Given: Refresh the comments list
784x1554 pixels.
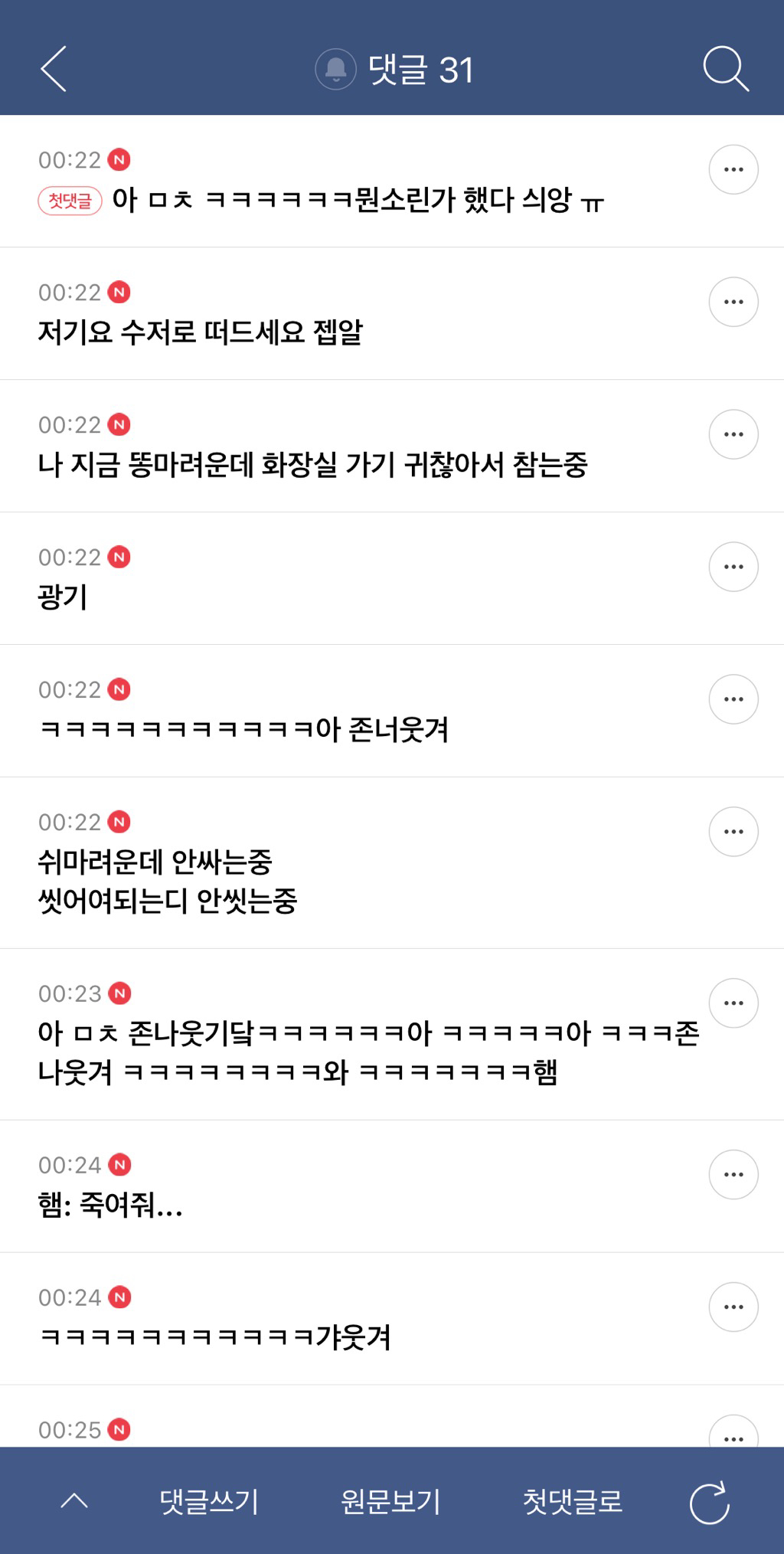Looking at the screenshot, I should tap(710, 1502).
